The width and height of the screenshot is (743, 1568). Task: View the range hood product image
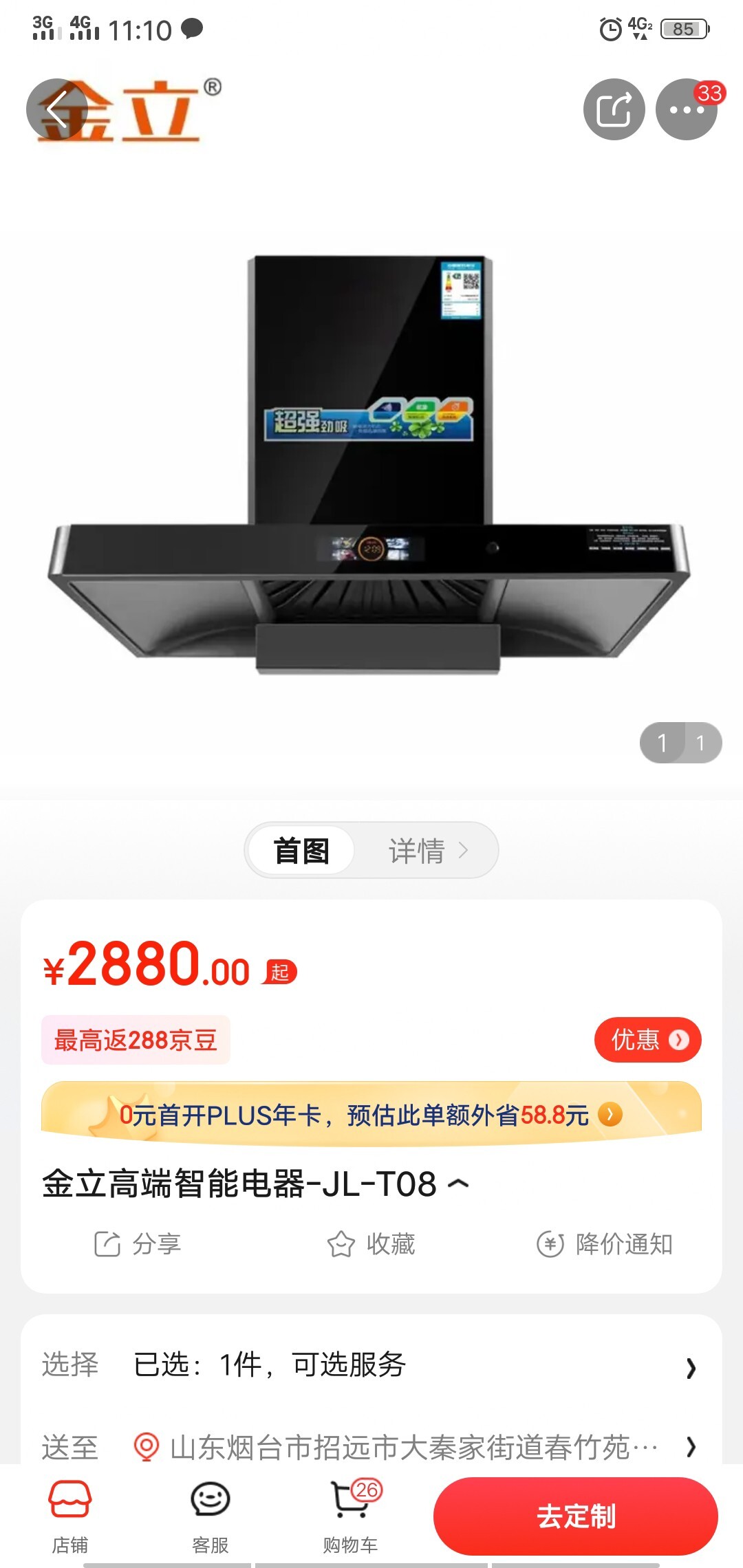pos(371,468)
